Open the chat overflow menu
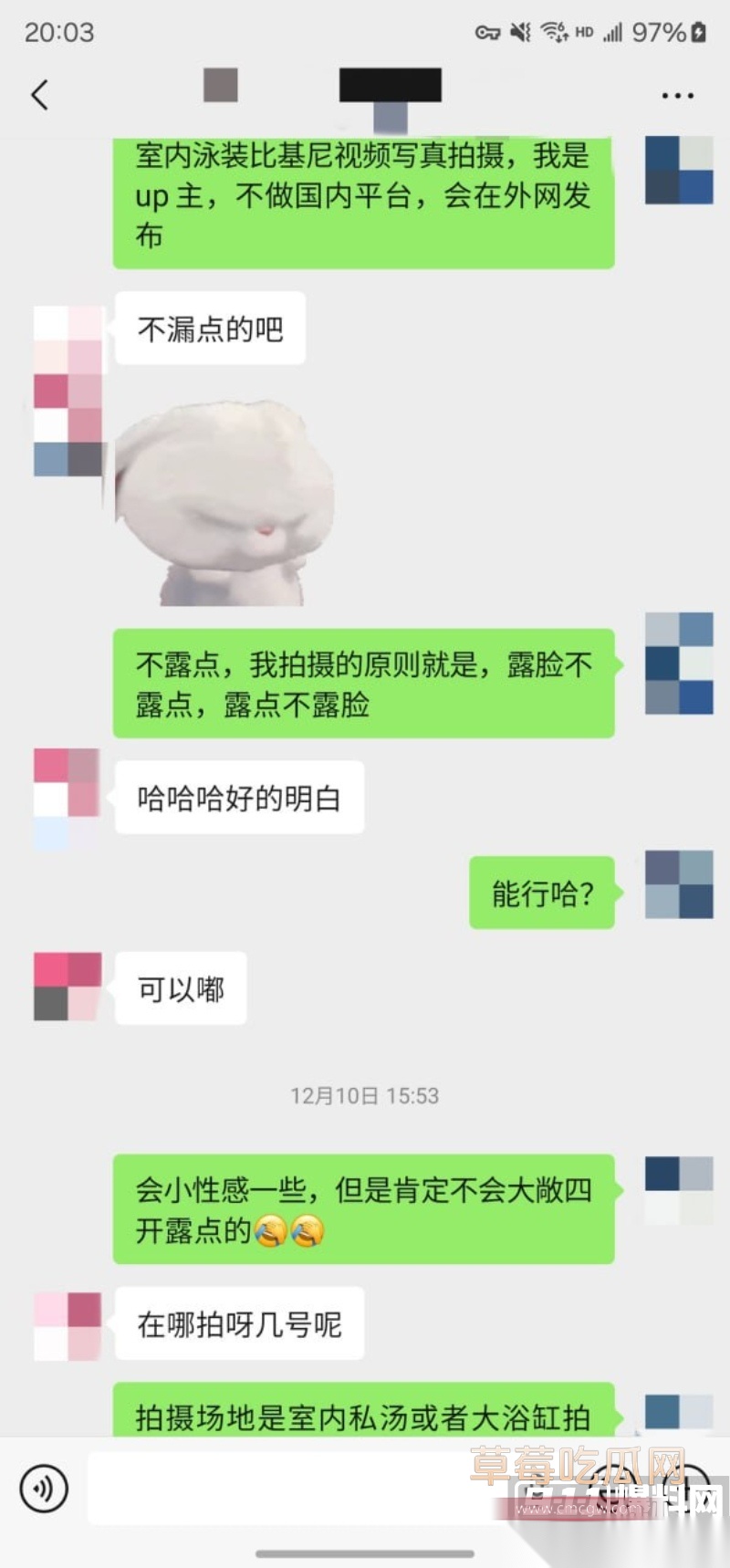This screenshot has width=730, height=1568. click(x=677, y=95)
